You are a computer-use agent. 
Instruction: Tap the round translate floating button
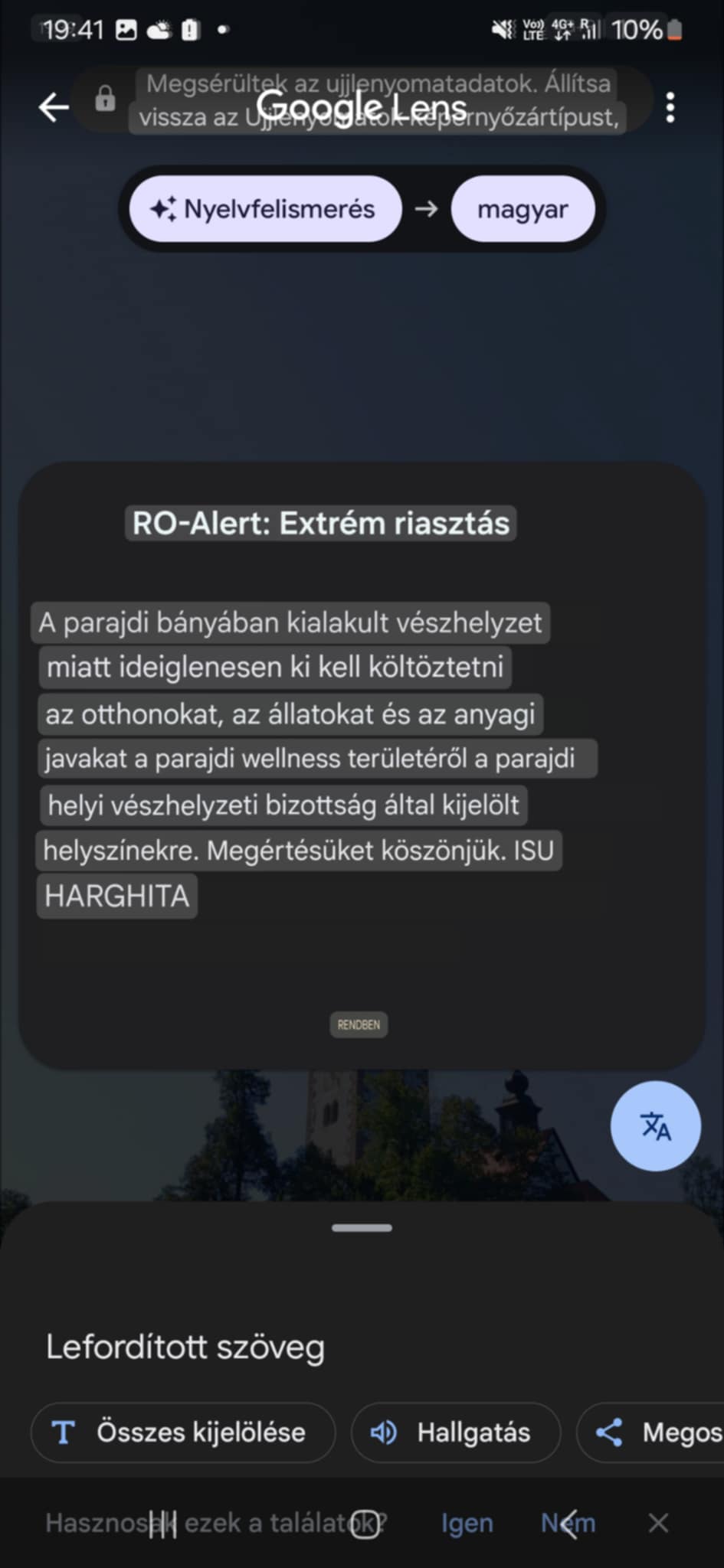[x=655, y=1125]
